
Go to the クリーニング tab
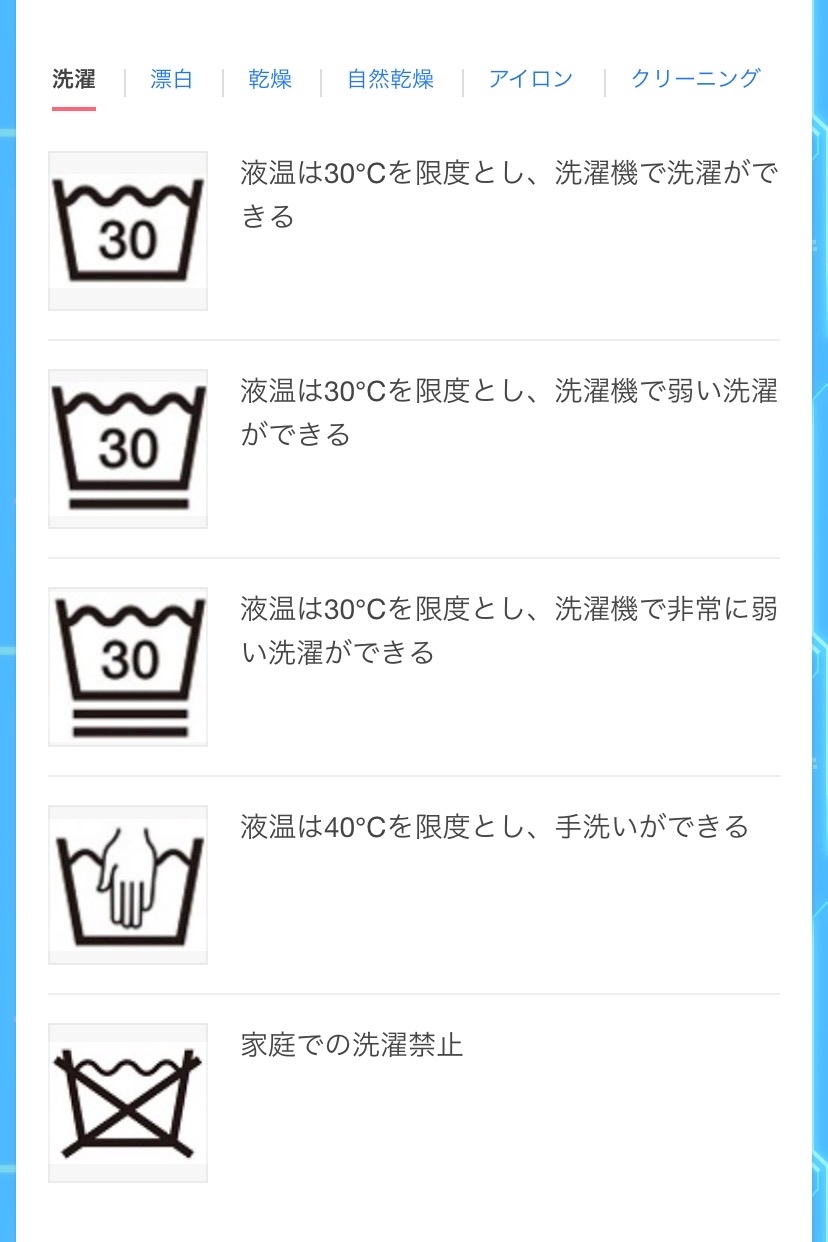[x=695, y=79]
